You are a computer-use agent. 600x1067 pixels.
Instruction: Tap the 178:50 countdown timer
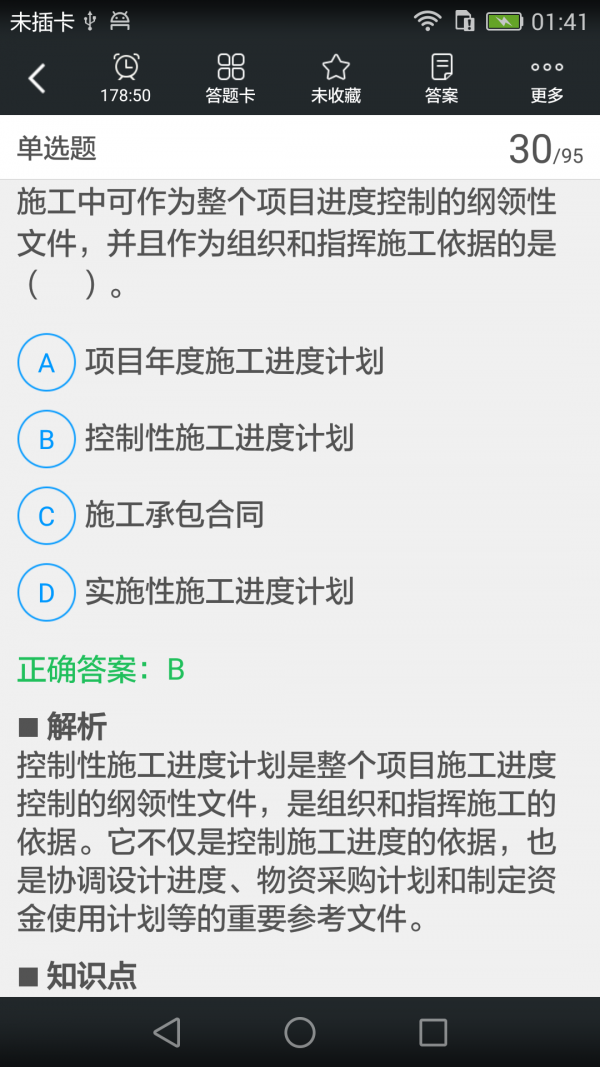pos(125,79)
